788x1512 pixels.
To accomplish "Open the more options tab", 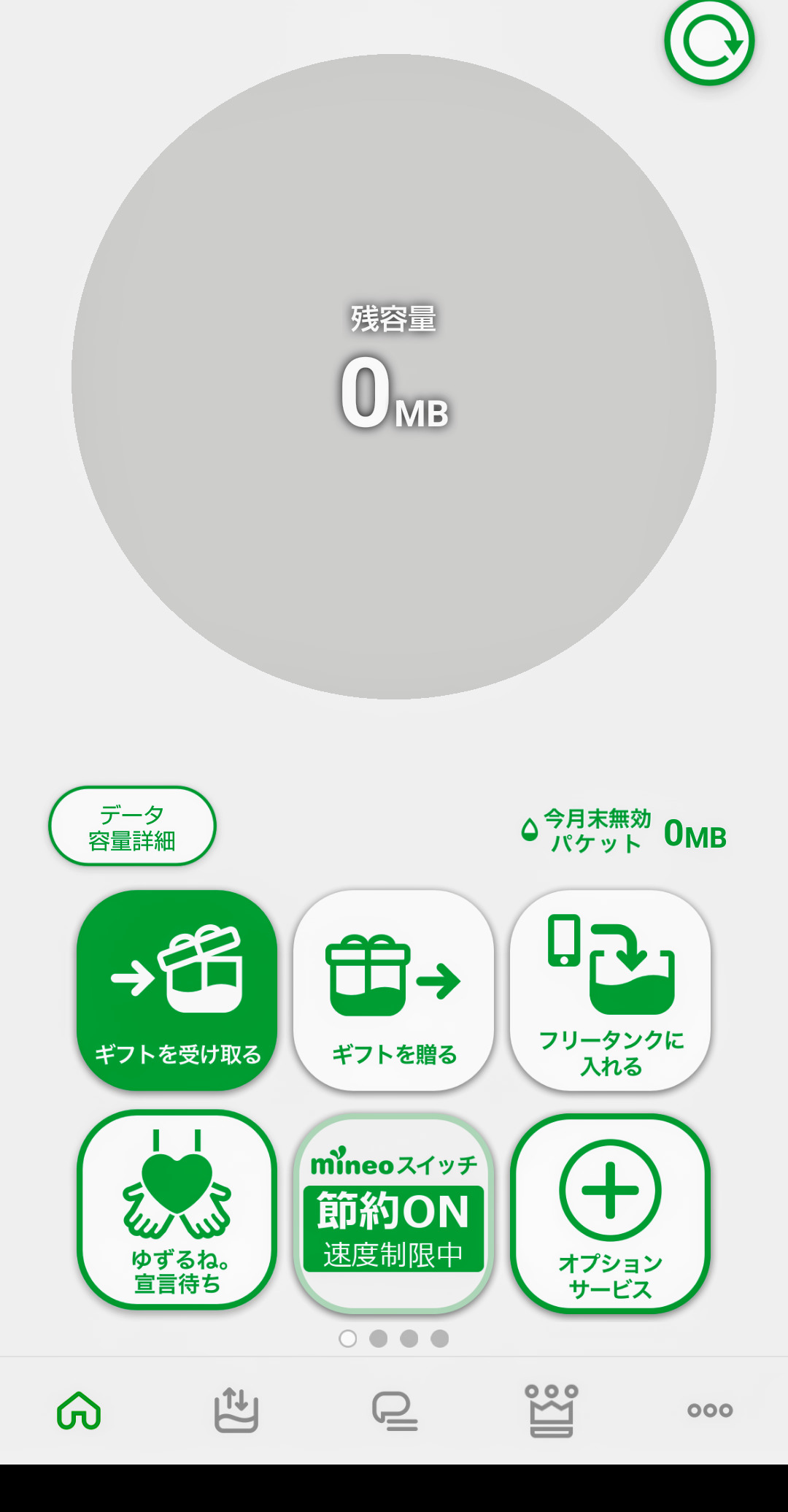I will pos(710,1411).
